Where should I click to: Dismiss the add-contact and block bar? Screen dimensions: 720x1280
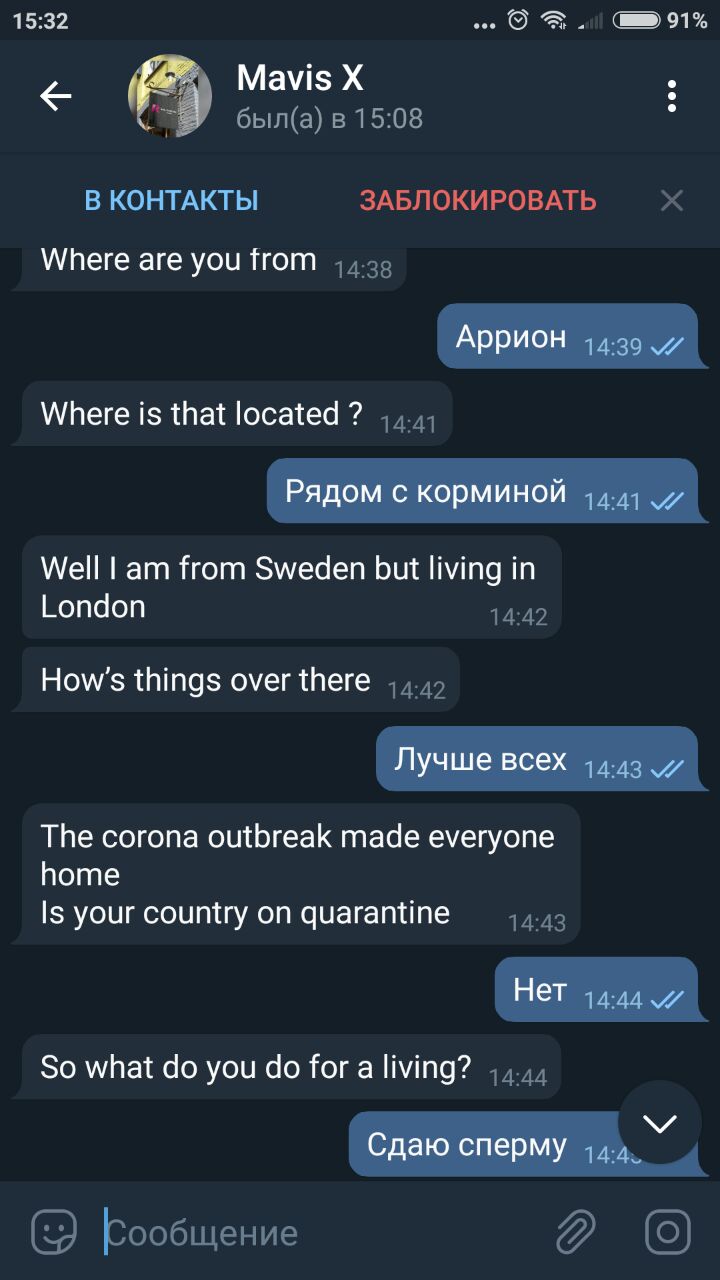coord(672,201)
